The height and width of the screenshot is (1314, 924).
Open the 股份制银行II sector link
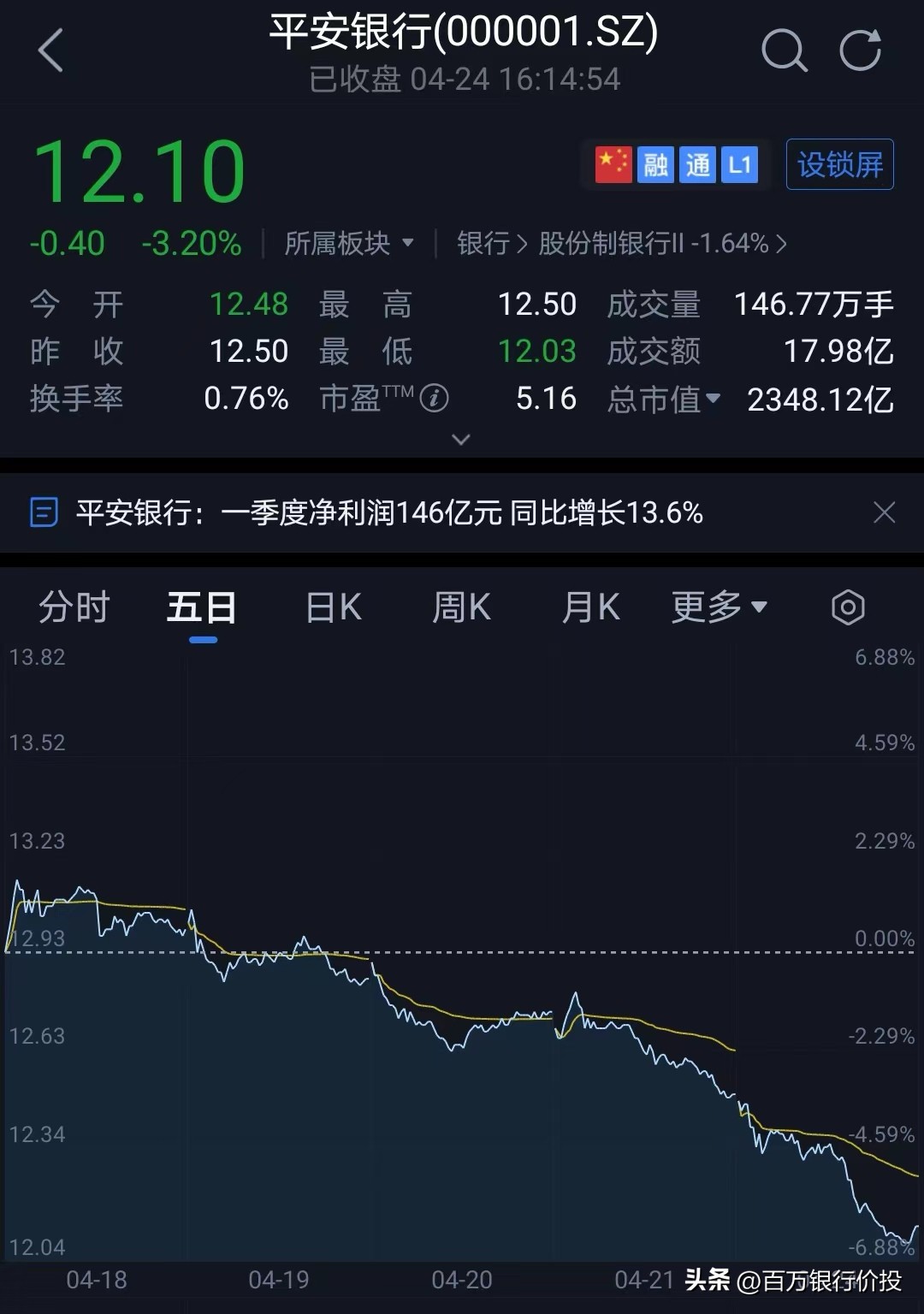pyautogui.click(x=610, y=244)
